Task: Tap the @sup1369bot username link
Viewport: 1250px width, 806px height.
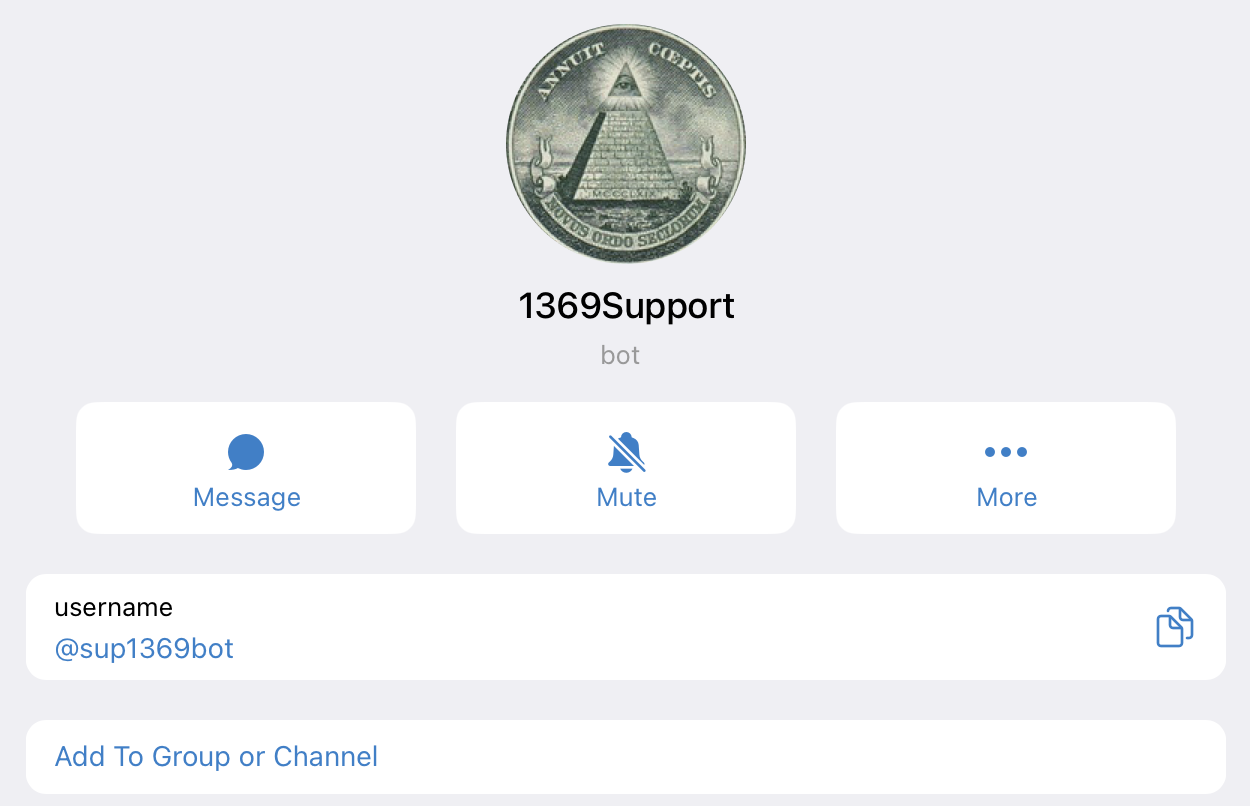Action: (x=144, y=649)
